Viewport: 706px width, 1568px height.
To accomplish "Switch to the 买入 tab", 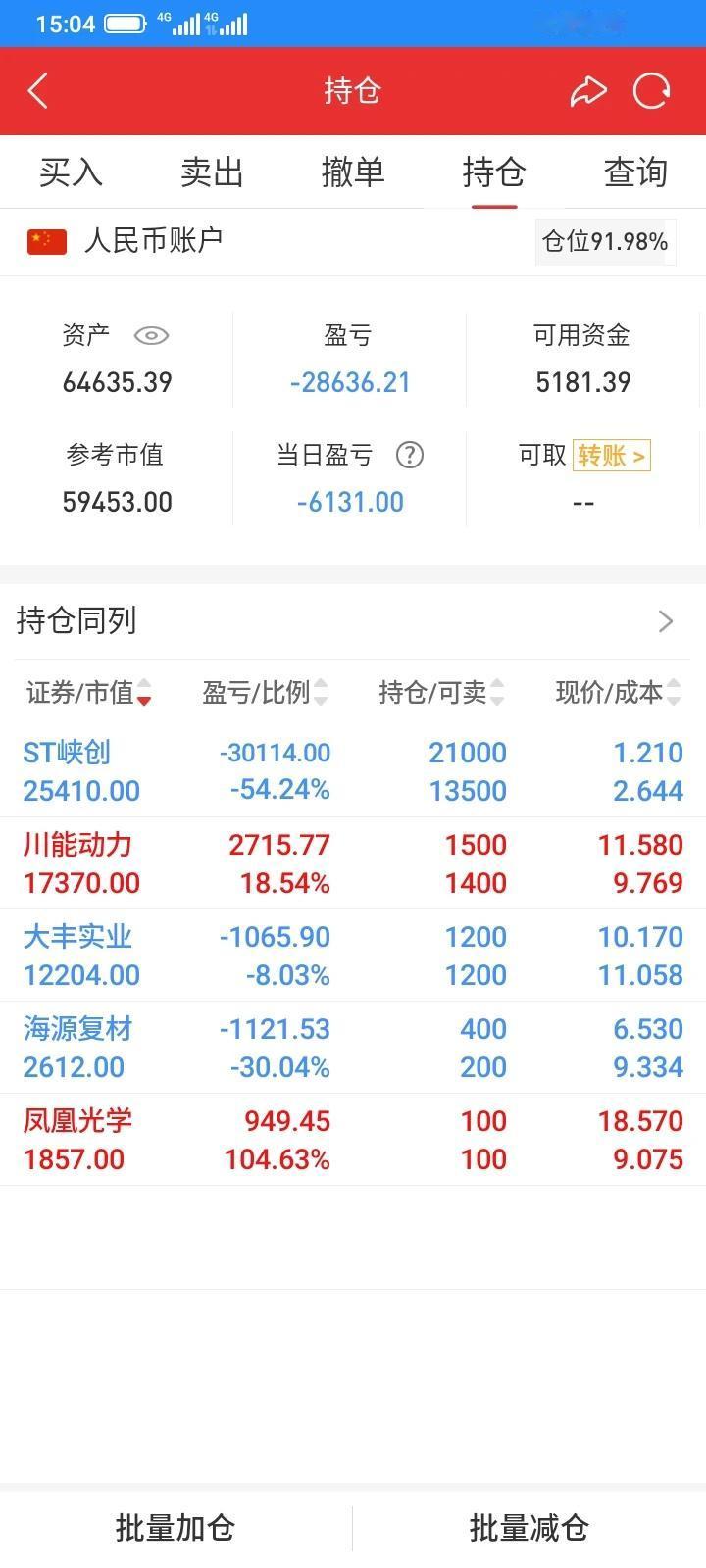I will tap(71, 172).
